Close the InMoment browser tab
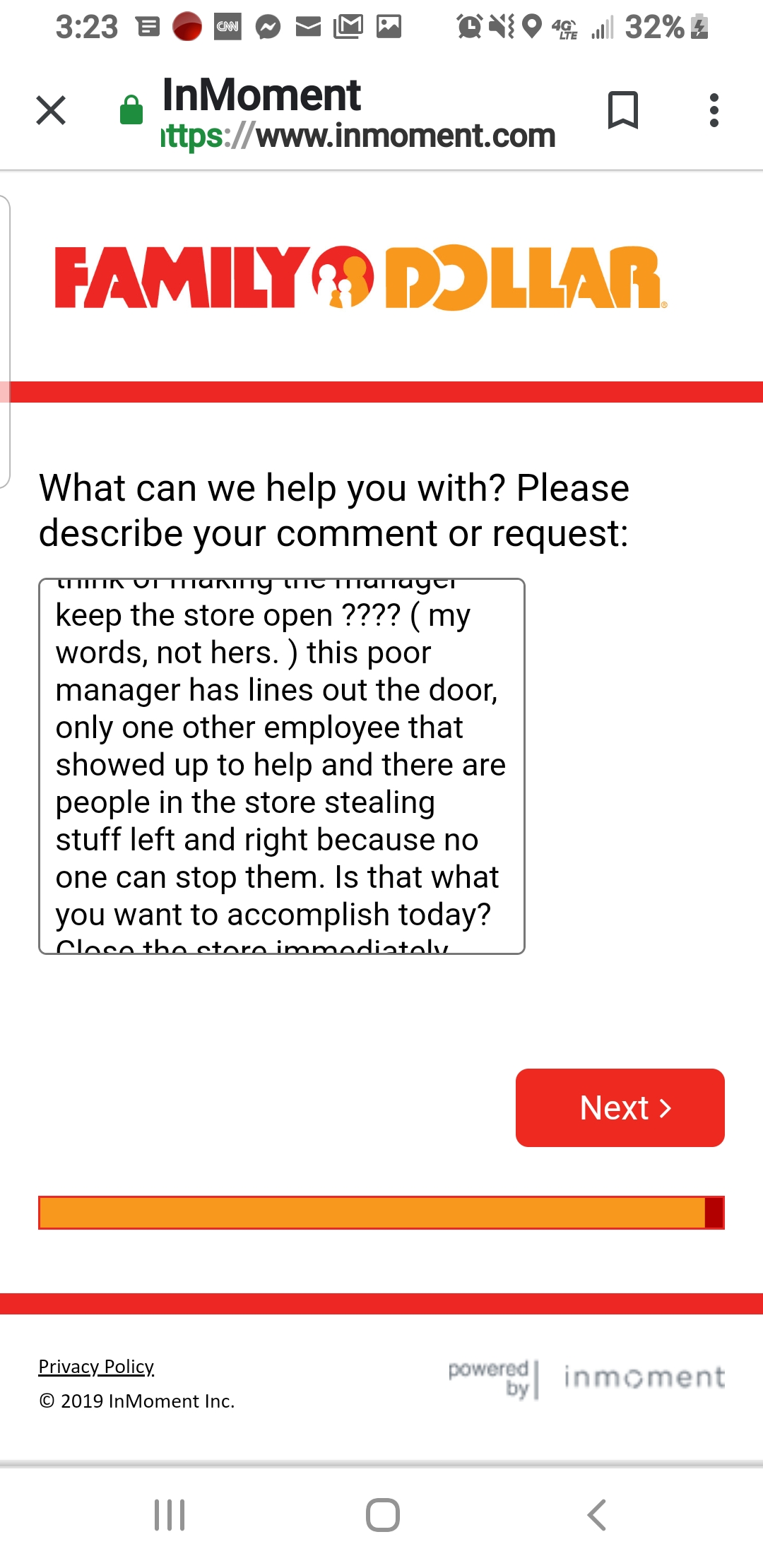Viewport: 763px width, 1568px height. click(x=51, y=110)
